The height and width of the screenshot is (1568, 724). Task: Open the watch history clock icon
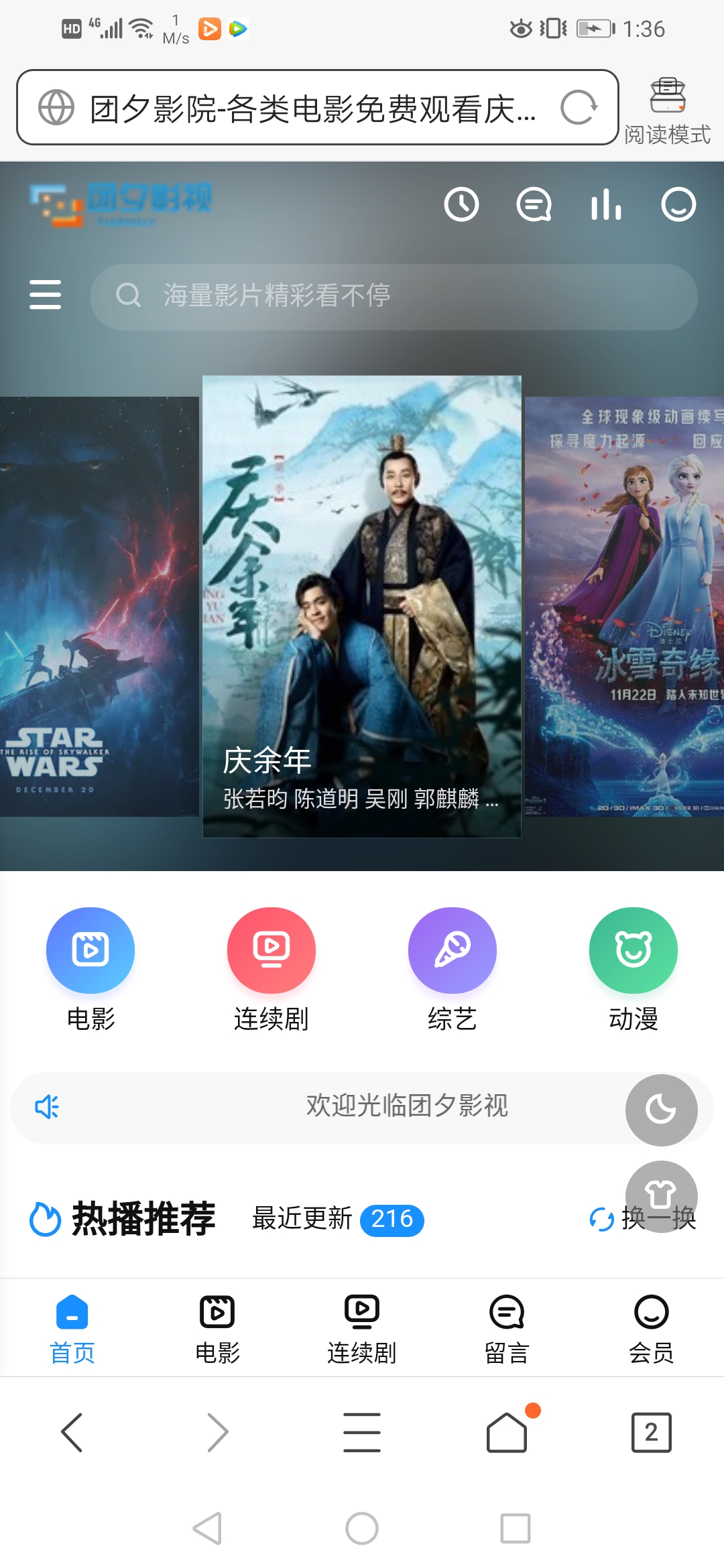point(461,204)
